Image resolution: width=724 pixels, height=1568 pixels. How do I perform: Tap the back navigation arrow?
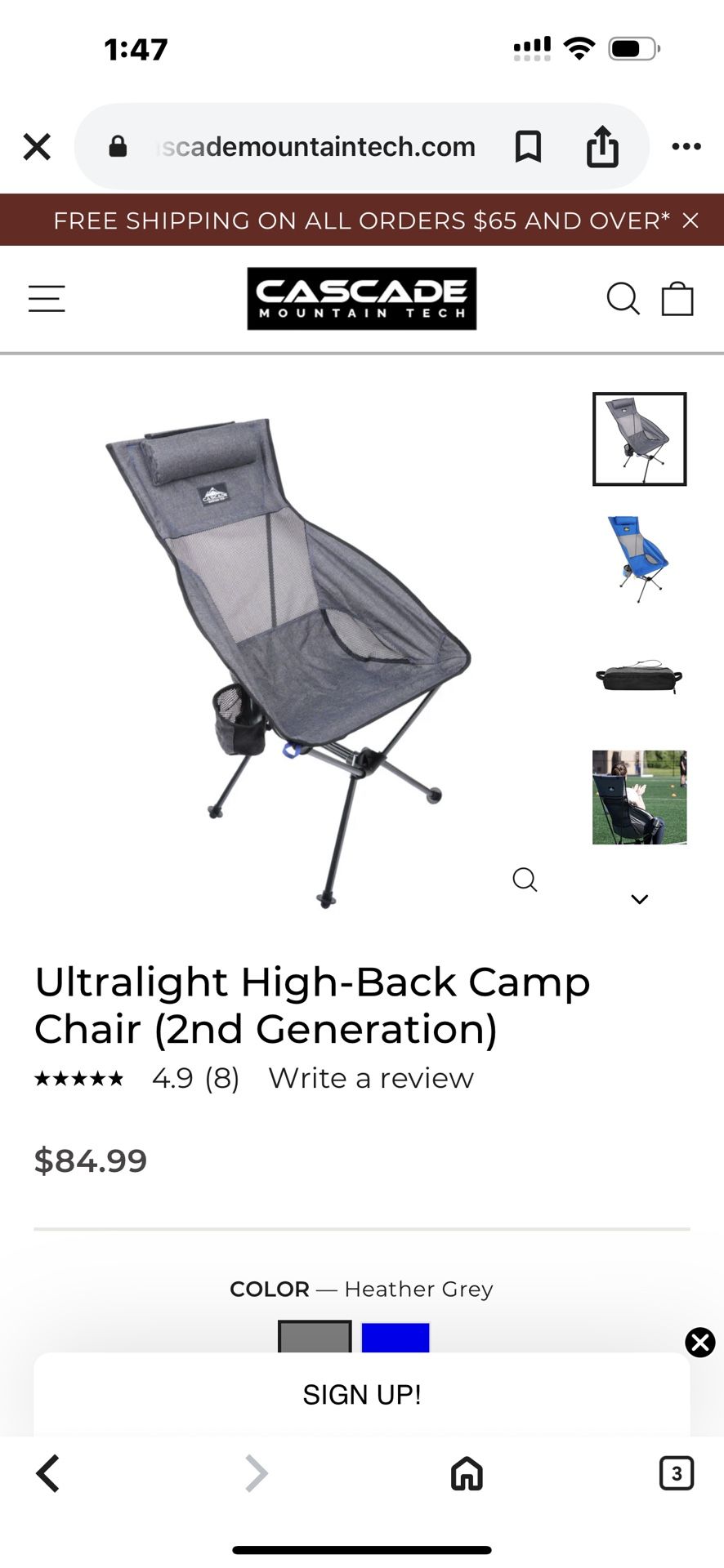pyautogui.click(x=47, y=1474)
